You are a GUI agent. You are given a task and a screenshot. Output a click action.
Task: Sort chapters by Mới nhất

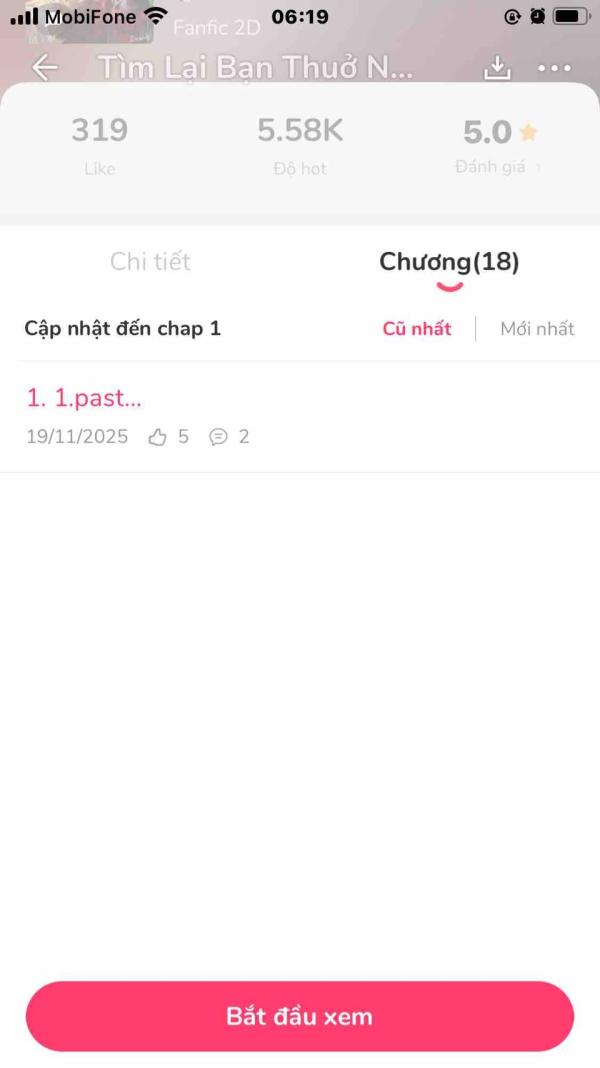pyautogui.click(x=537, y=329)
